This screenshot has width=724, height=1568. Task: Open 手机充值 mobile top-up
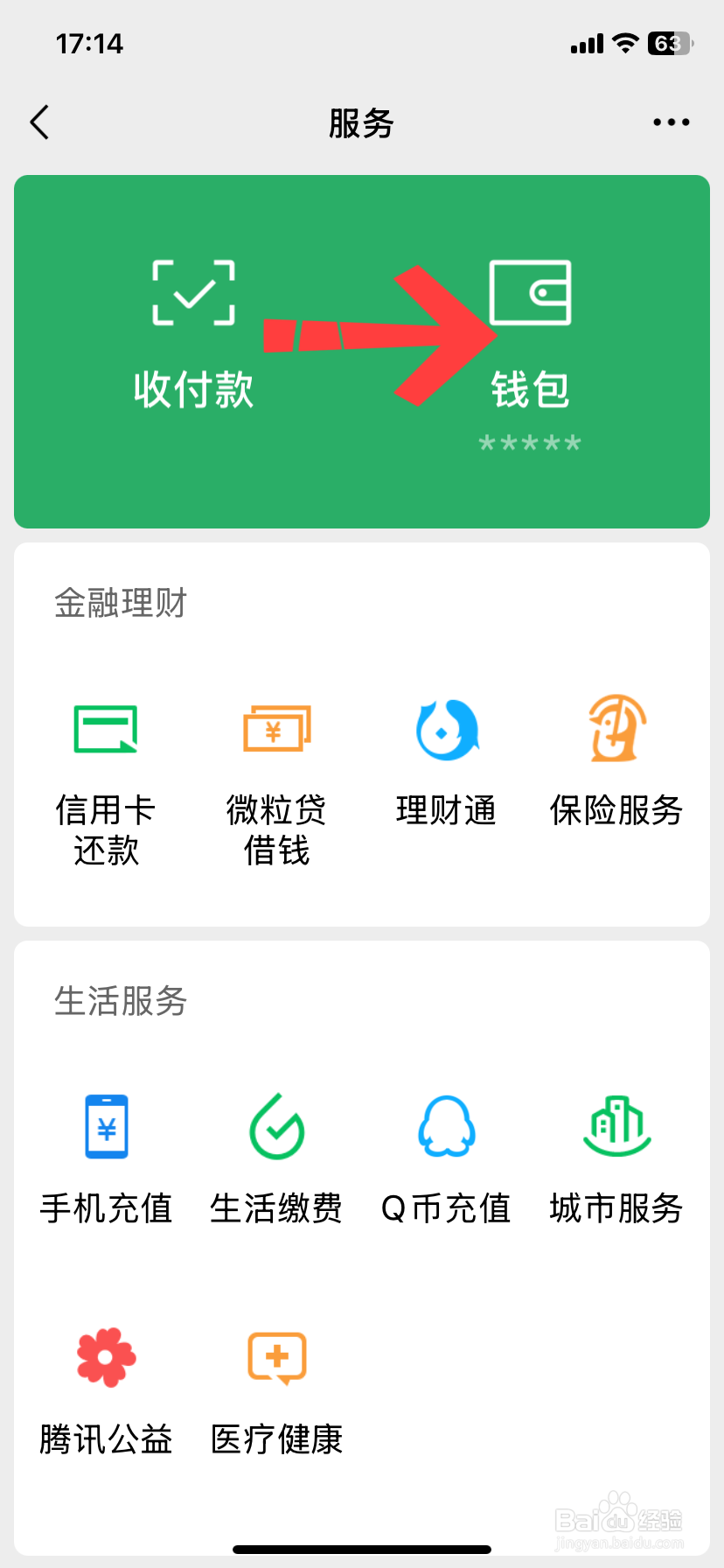tap(105, 1127)
